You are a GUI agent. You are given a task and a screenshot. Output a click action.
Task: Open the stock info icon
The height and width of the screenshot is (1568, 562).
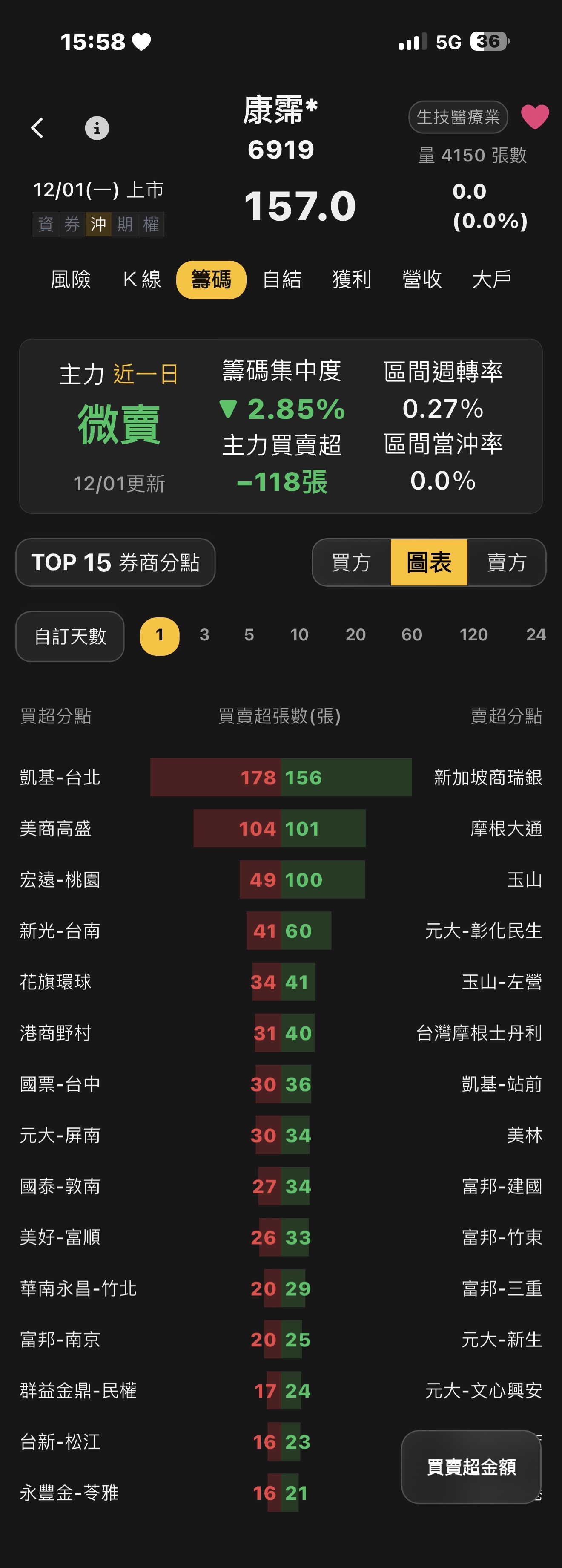click(x=97, y=128)
